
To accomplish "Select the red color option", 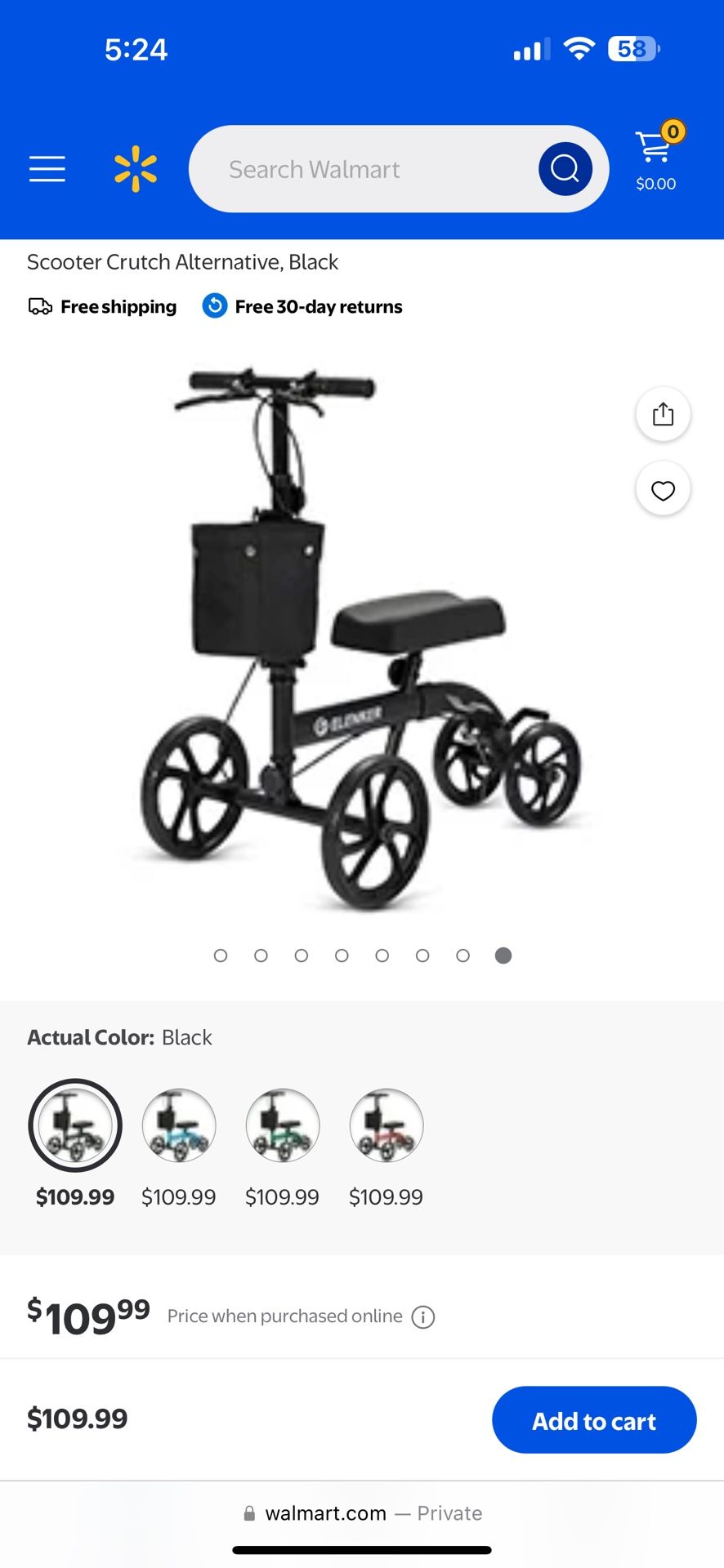I will (387, 1125).
